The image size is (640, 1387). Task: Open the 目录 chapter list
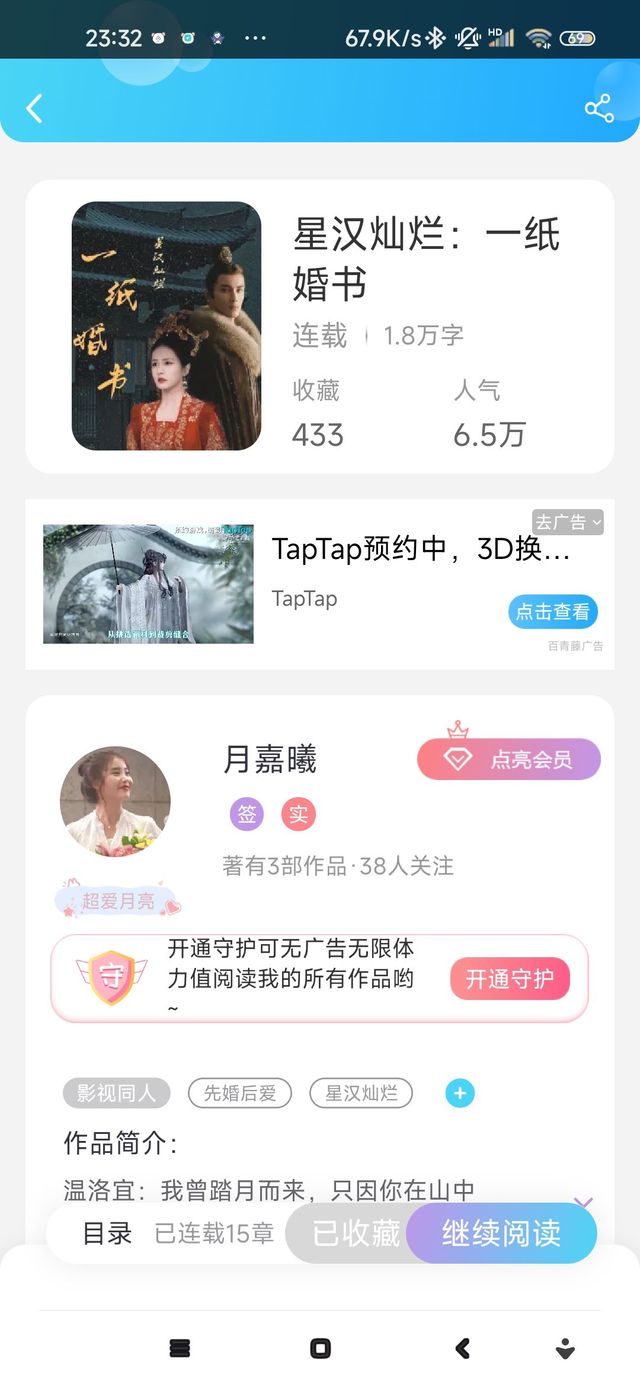(x=107, y=1233)
